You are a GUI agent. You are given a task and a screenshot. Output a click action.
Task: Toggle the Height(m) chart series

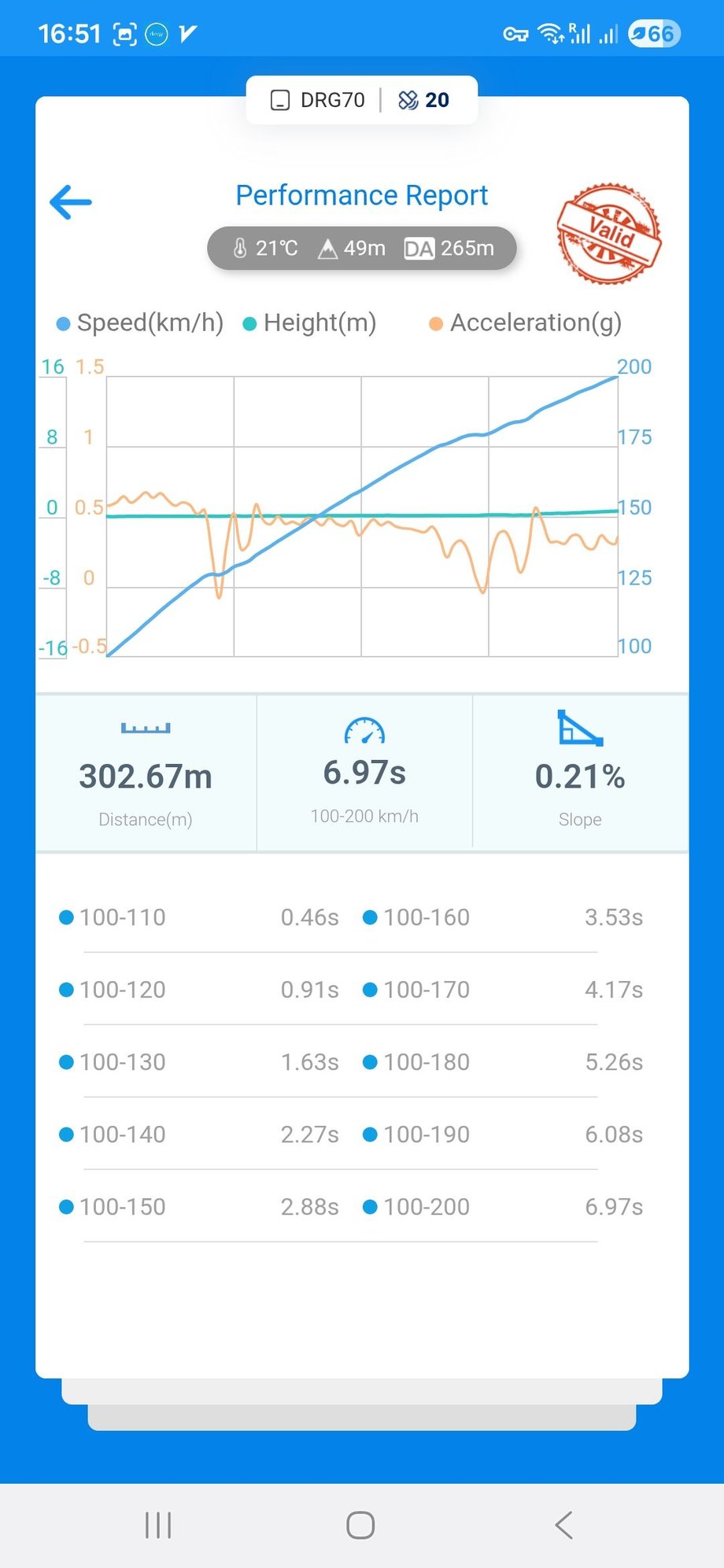pos(310,323)
